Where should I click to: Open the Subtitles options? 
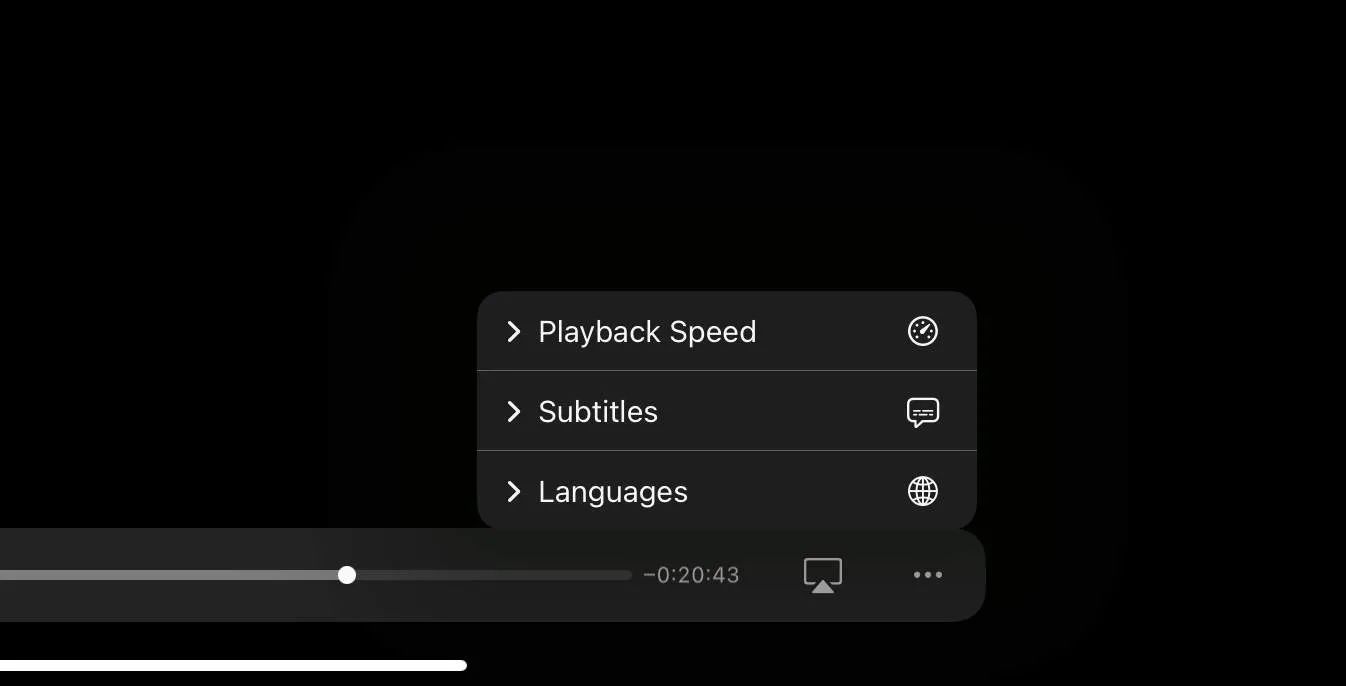[598, 412]
